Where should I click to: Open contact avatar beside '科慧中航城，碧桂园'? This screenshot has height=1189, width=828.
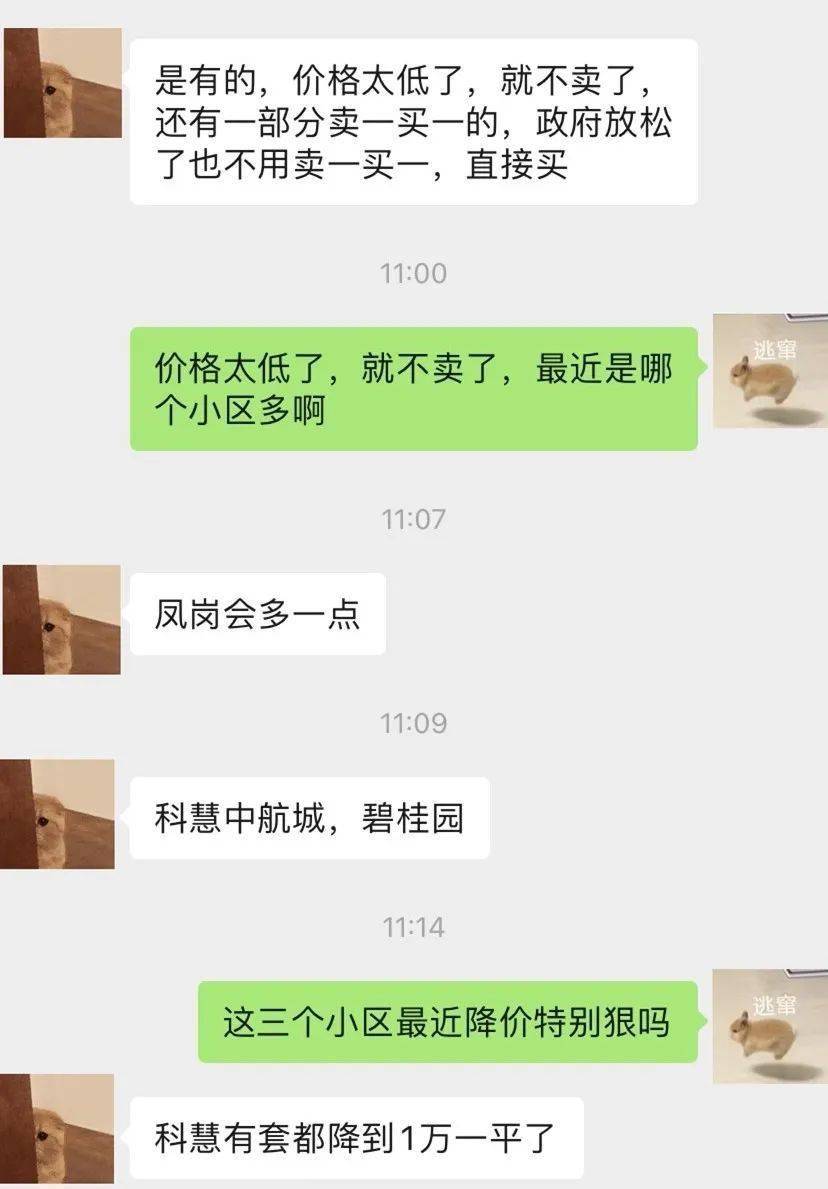[x=58, y=814]
